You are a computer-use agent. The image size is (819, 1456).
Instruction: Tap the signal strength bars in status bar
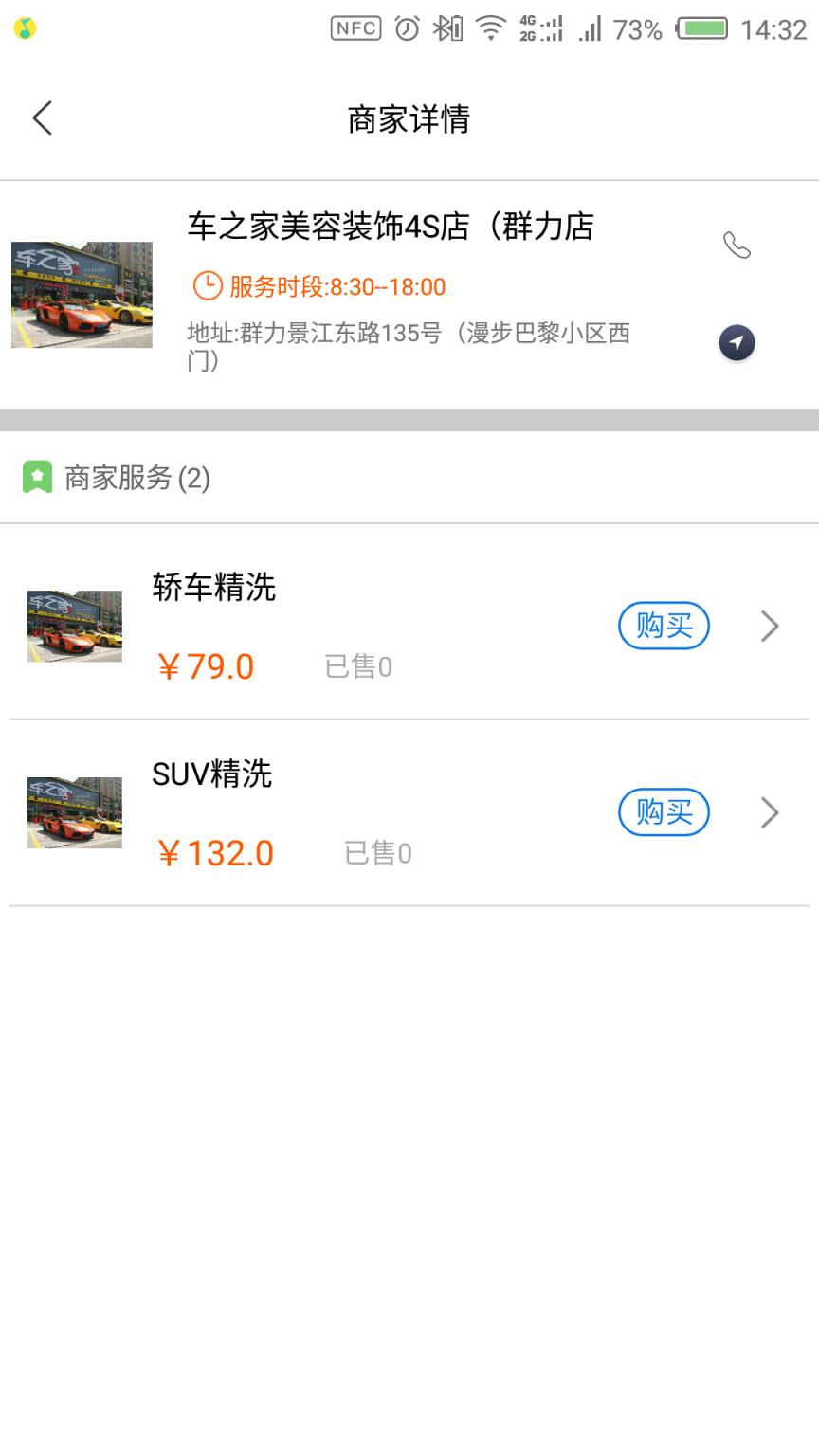[x=590, y=28]
